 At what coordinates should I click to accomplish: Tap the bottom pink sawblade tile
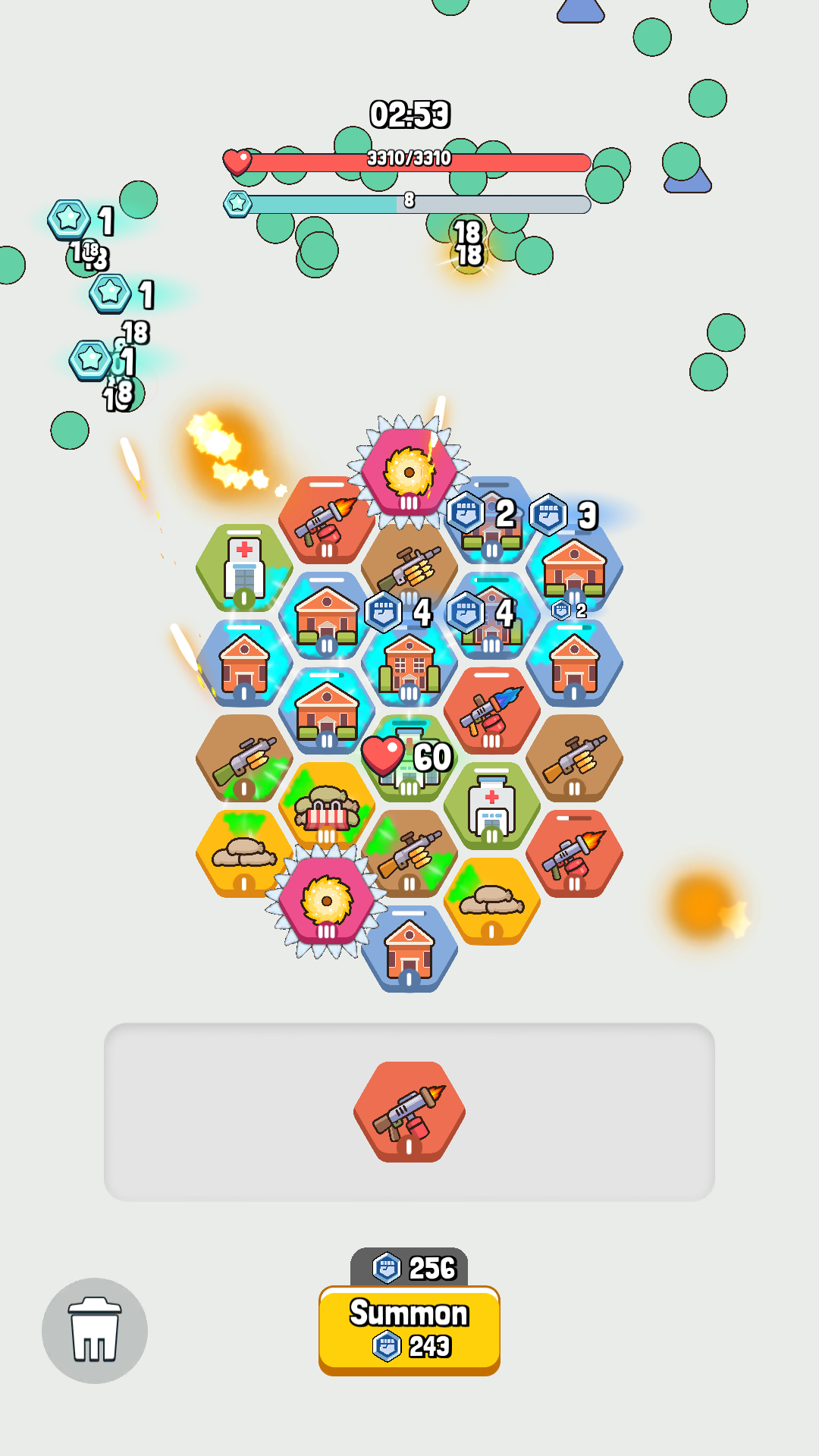(327, 902)
